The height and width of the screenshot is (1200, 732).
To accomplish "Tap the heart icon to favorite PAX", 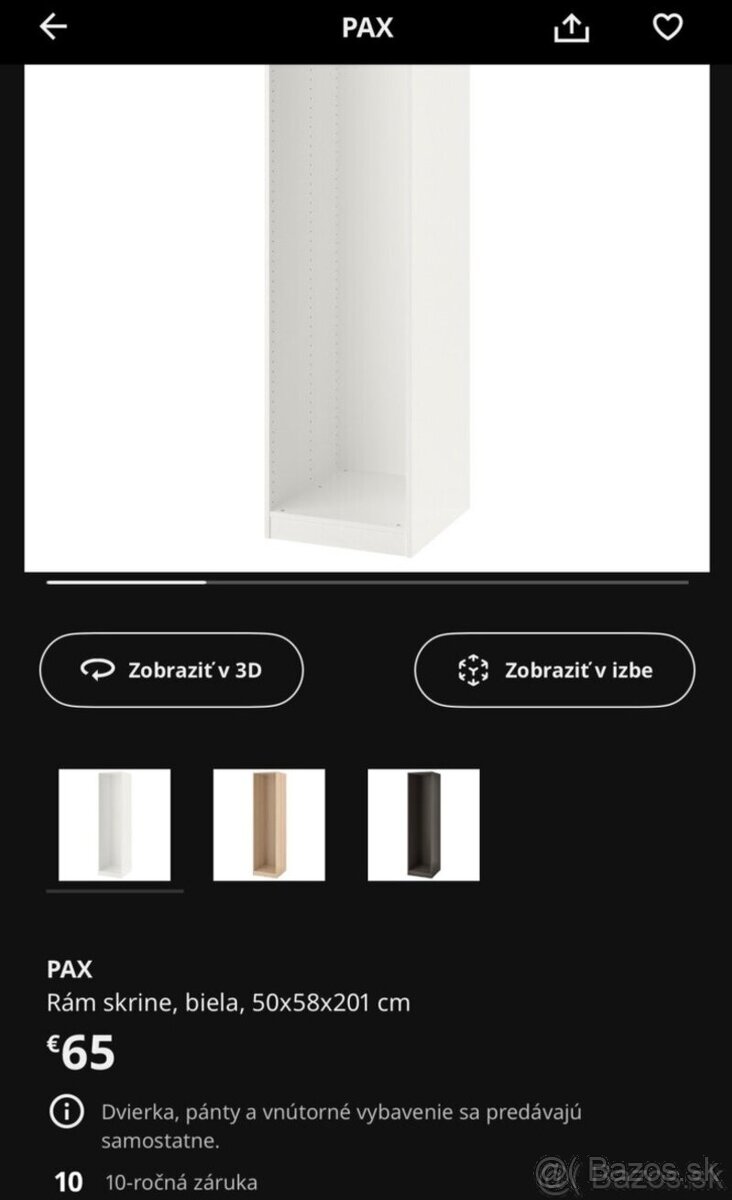I will [665, 27].
